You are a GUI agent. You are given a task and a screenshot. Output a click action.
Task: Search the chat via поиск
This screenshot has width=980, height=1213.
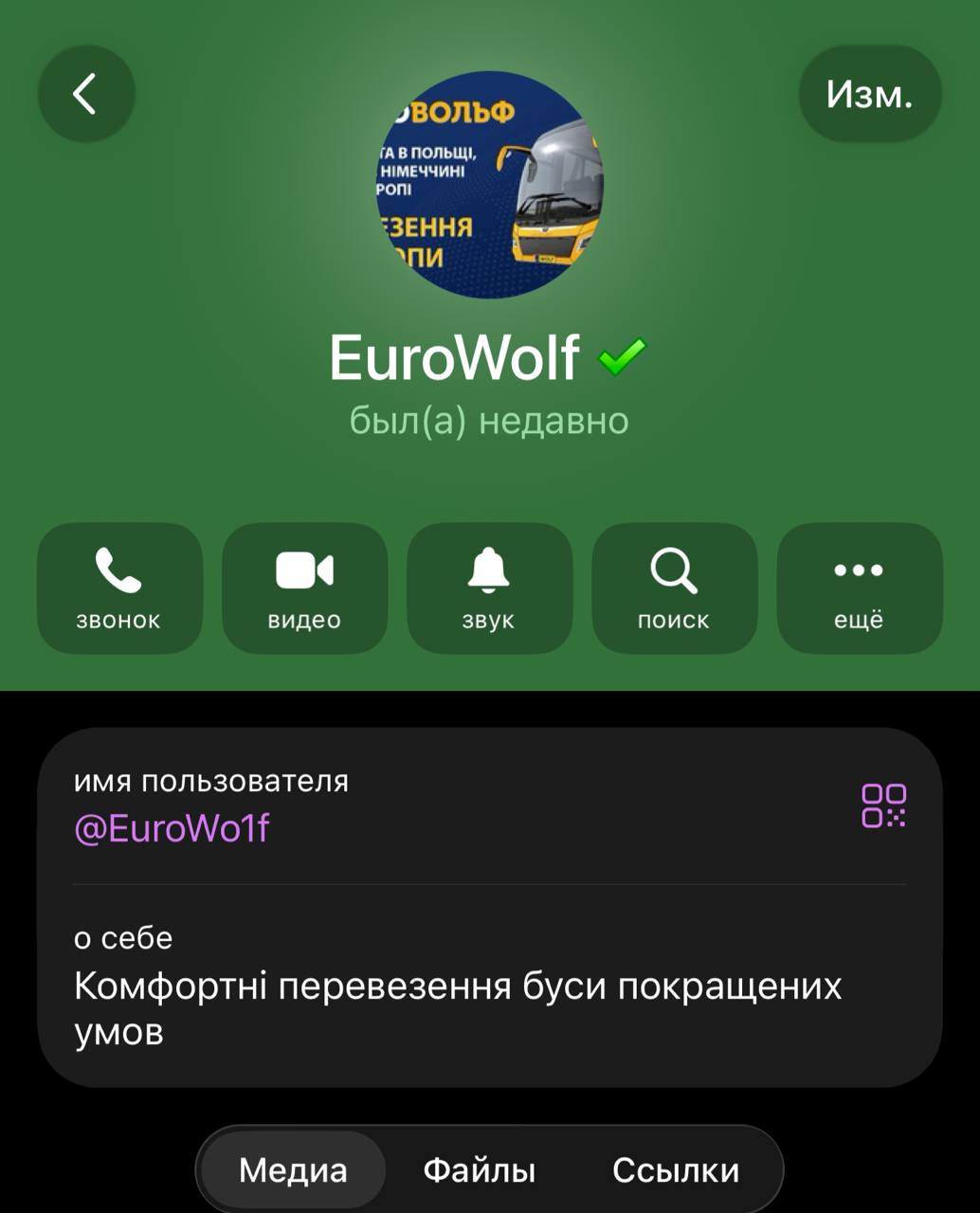674,588
